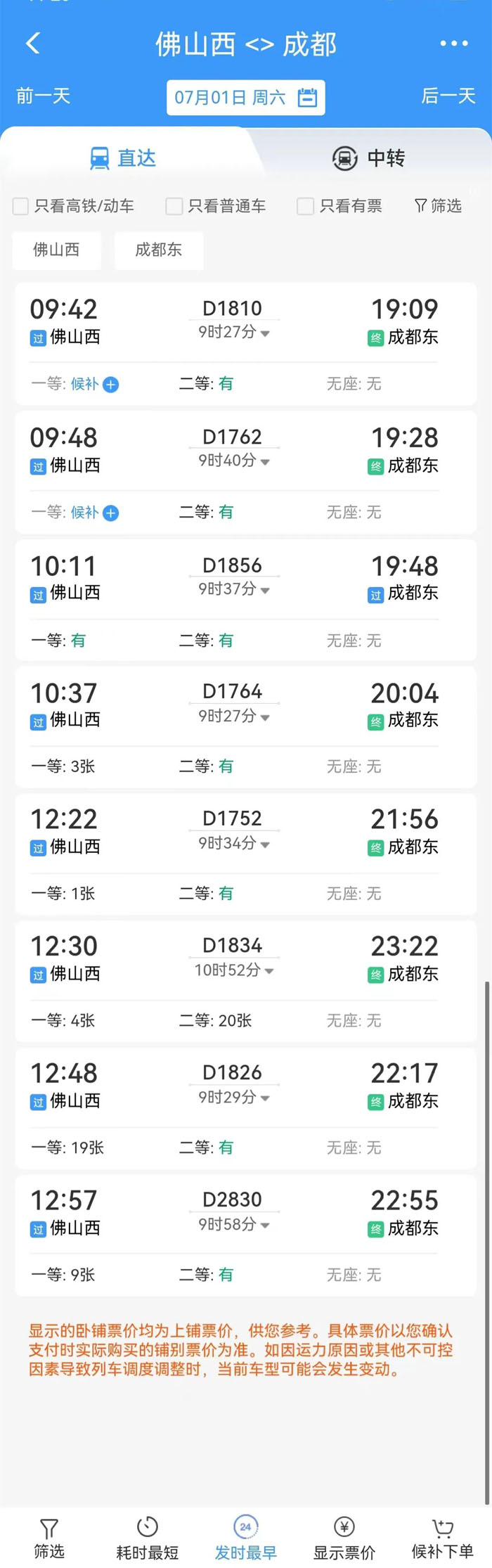
Task: Go to the next day (后一天)
Action: pyautogui.click(x=448, y=96)
